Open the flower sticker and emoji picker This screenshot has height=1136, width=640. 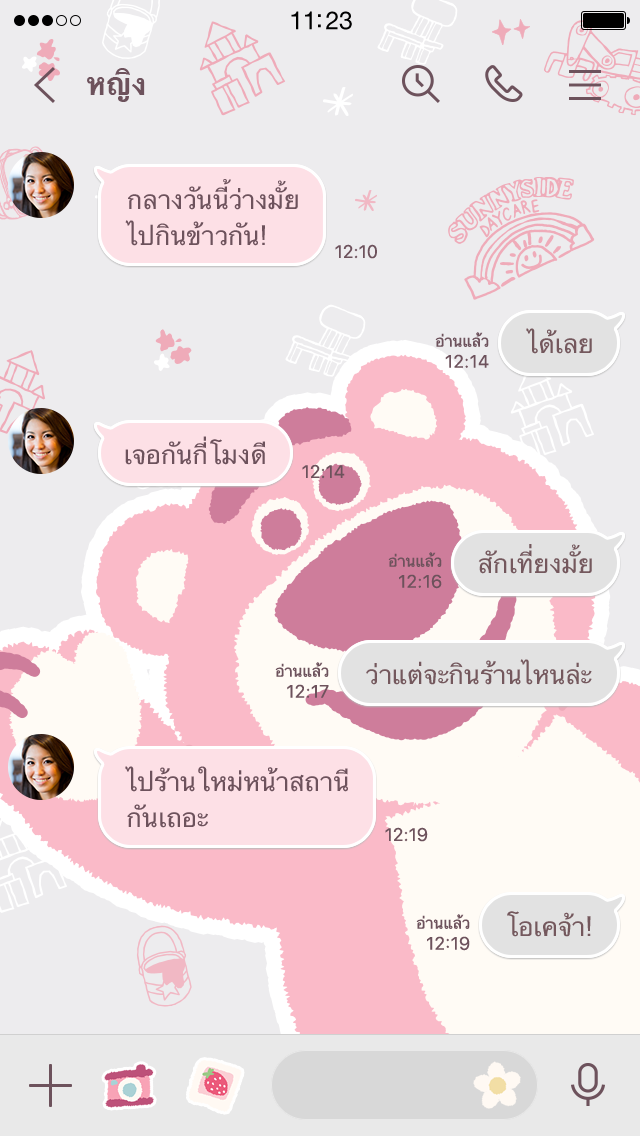click(x=494, y=1084)
